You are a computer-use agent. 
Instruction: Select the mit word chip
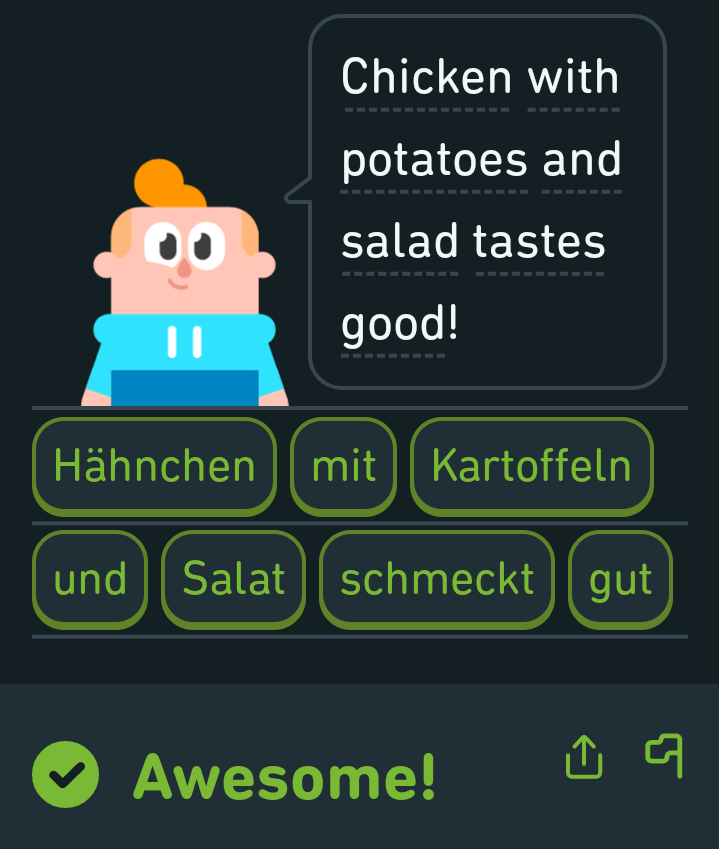coord(344,466)
